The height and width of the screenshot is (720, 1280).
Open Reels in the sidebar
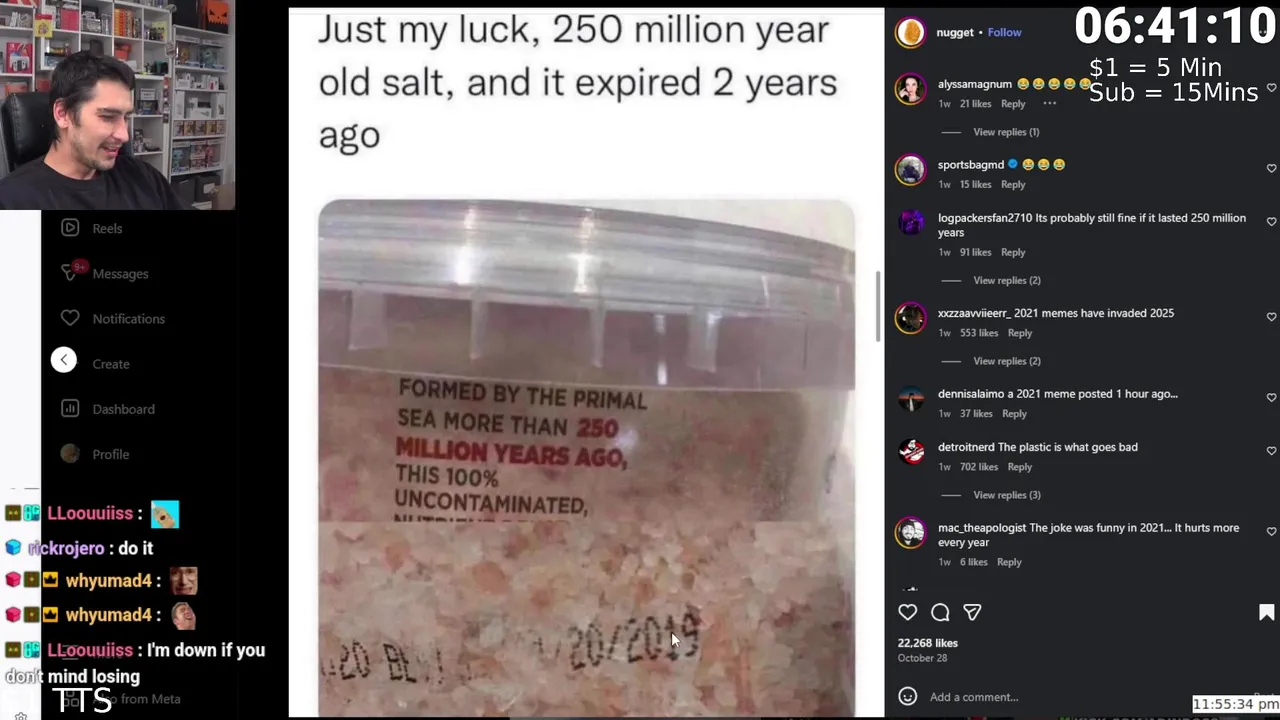106,228
